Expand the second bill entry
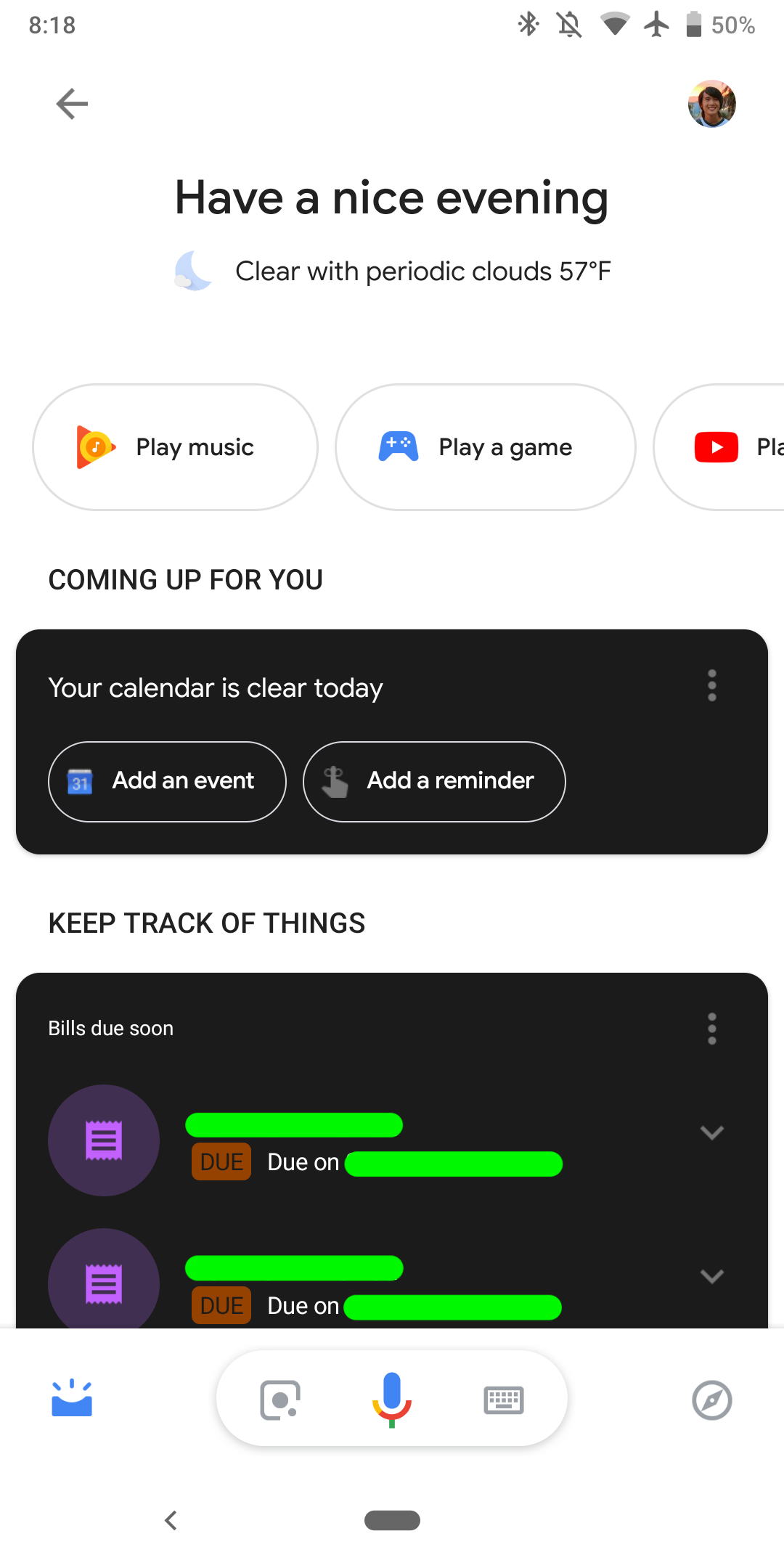 [x=711, y=1276]
